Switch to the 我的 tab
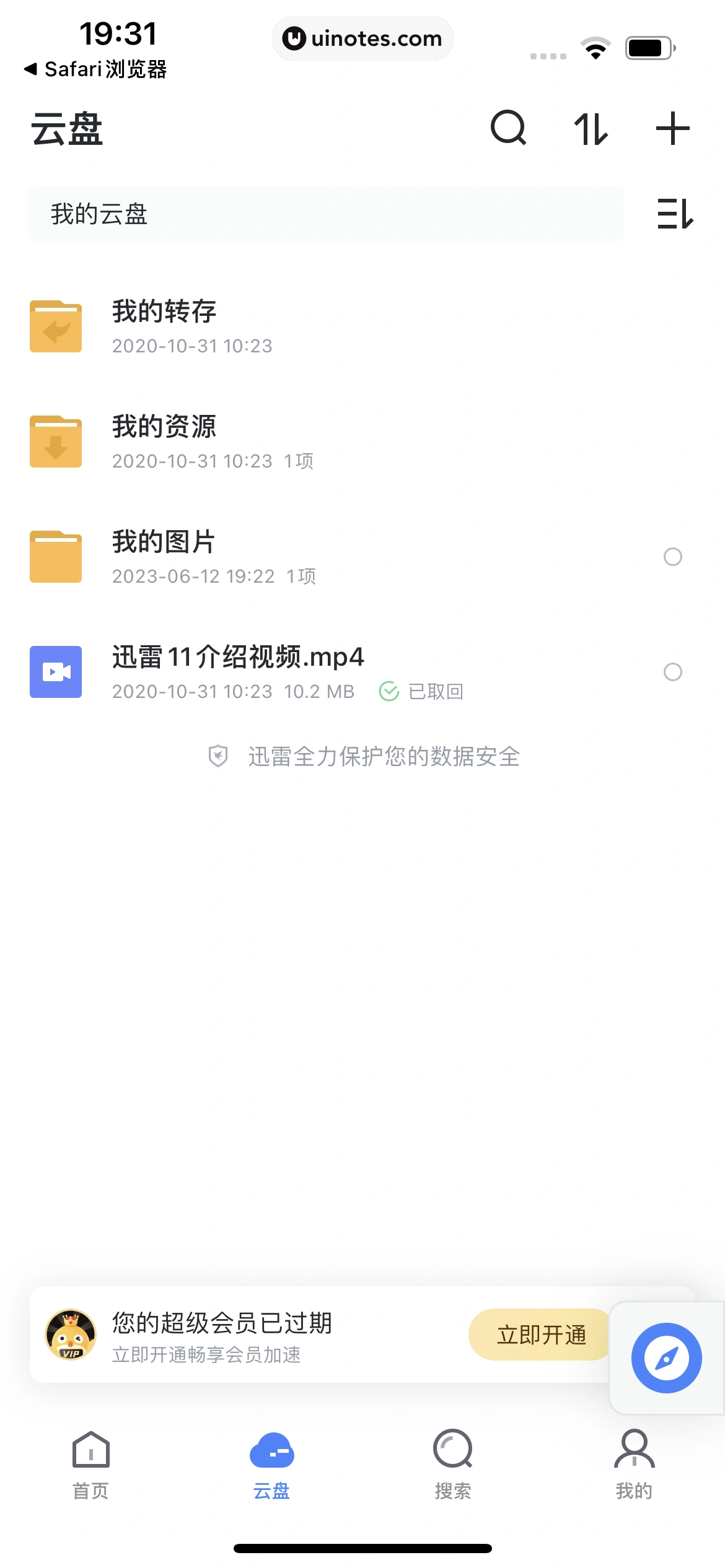 click(x=634, y=1464)
